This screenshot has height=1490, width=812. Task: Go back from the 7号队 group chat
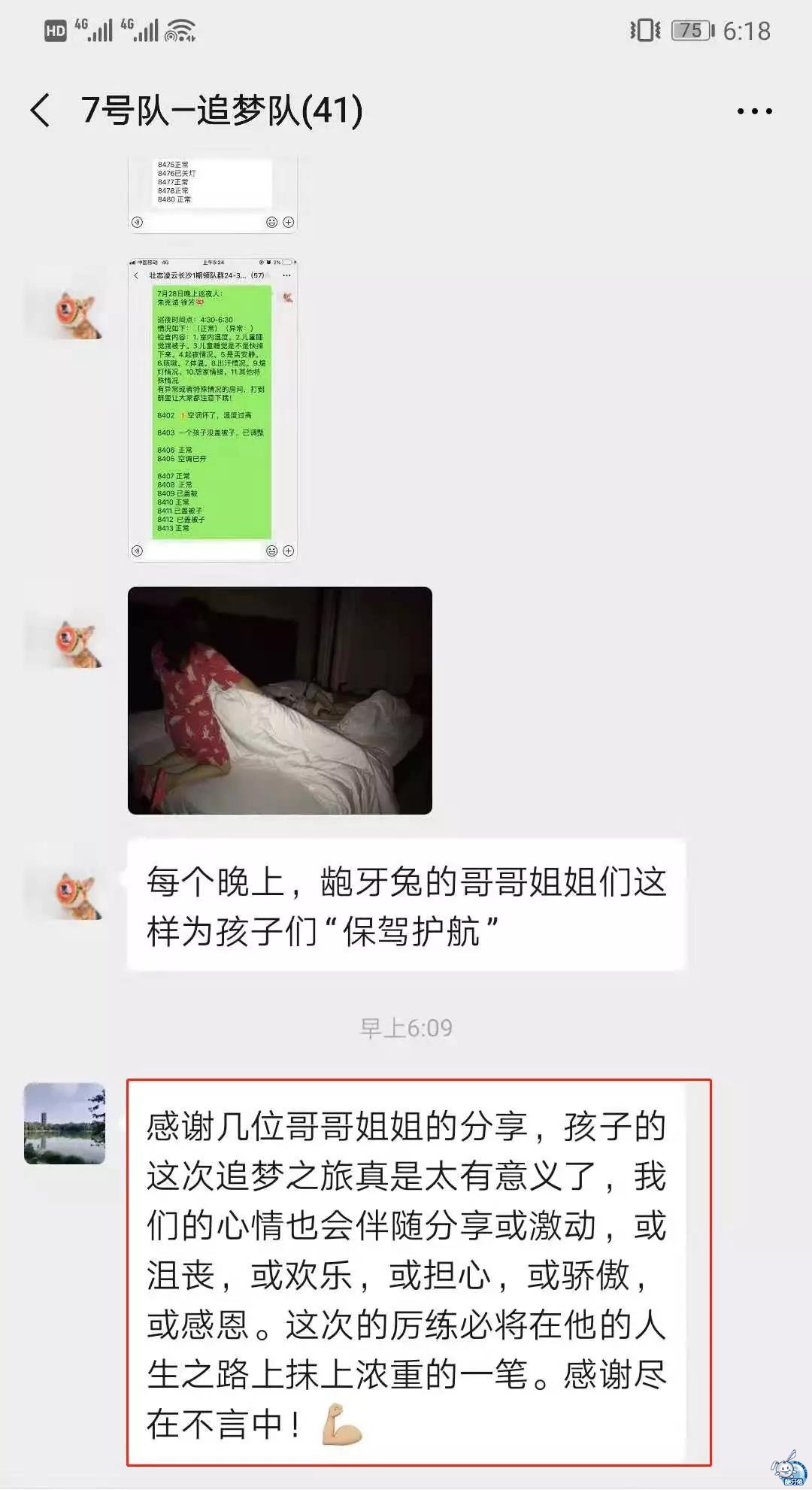pos(41,111)
